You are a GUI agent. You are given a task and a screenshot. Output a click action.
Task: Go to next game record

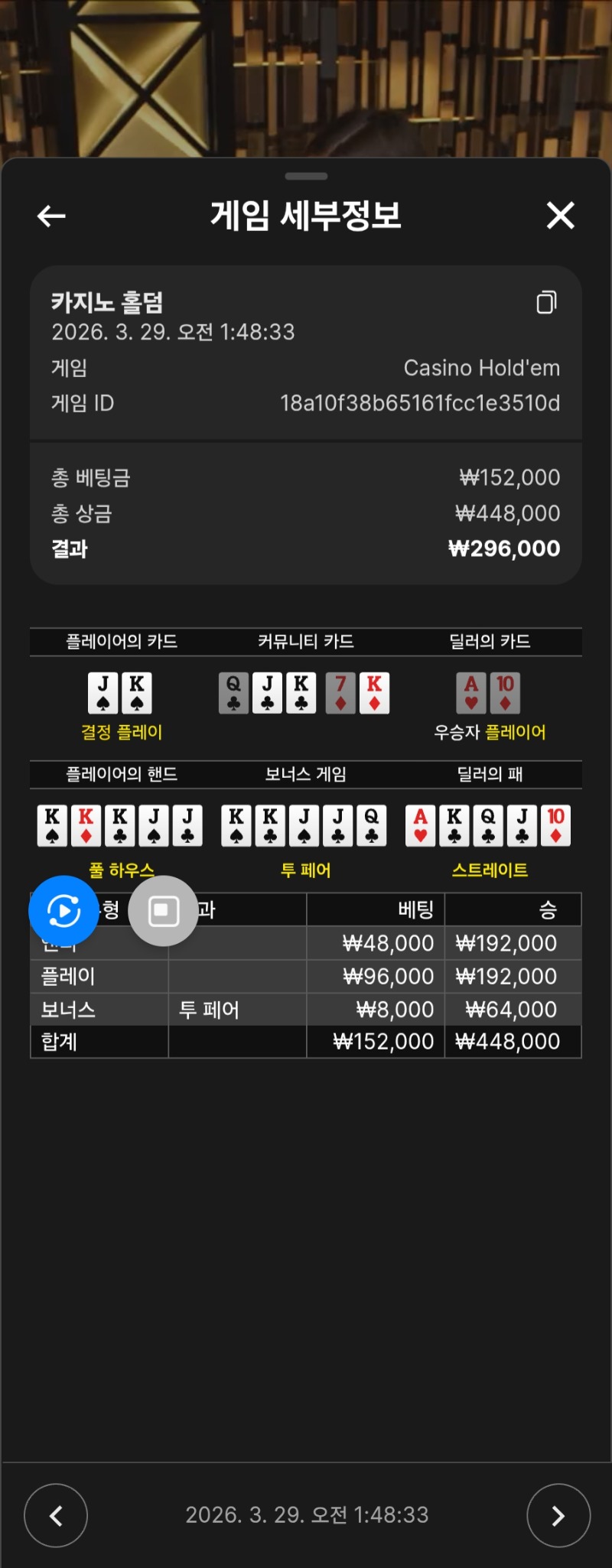coord(558,1515)
